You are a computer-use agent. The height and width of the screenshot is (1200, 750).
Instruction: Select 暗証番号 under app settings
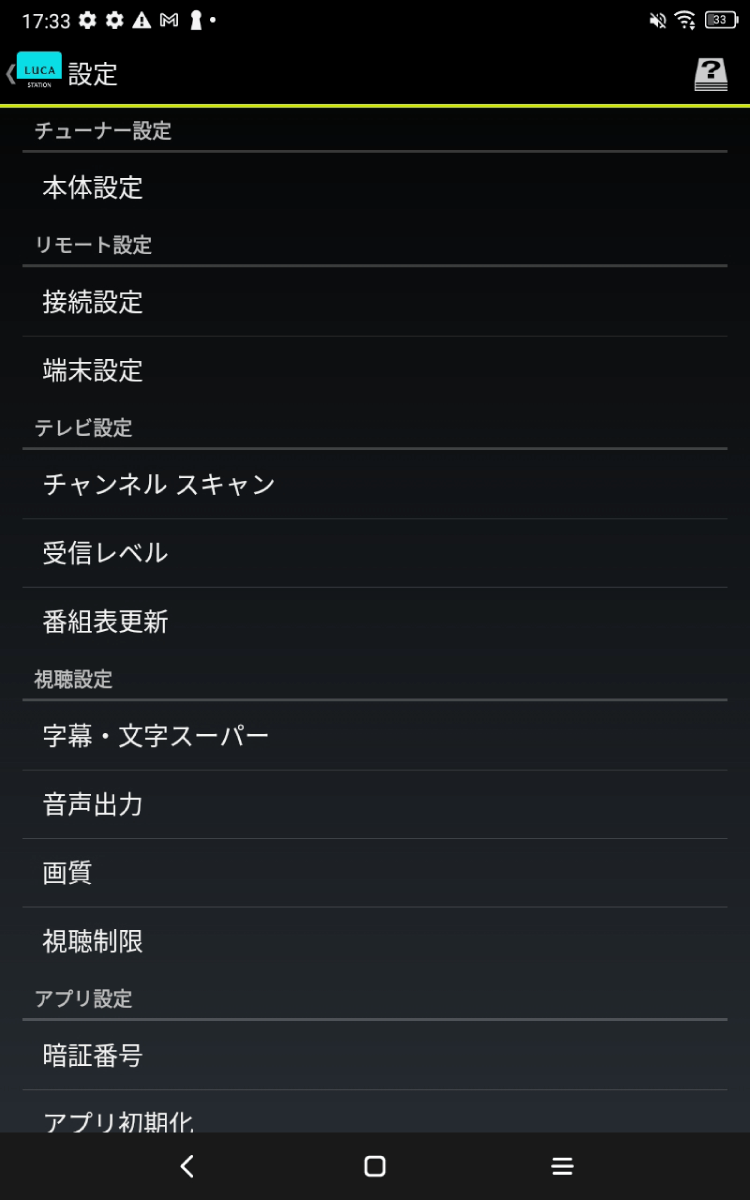(374, 1055)
